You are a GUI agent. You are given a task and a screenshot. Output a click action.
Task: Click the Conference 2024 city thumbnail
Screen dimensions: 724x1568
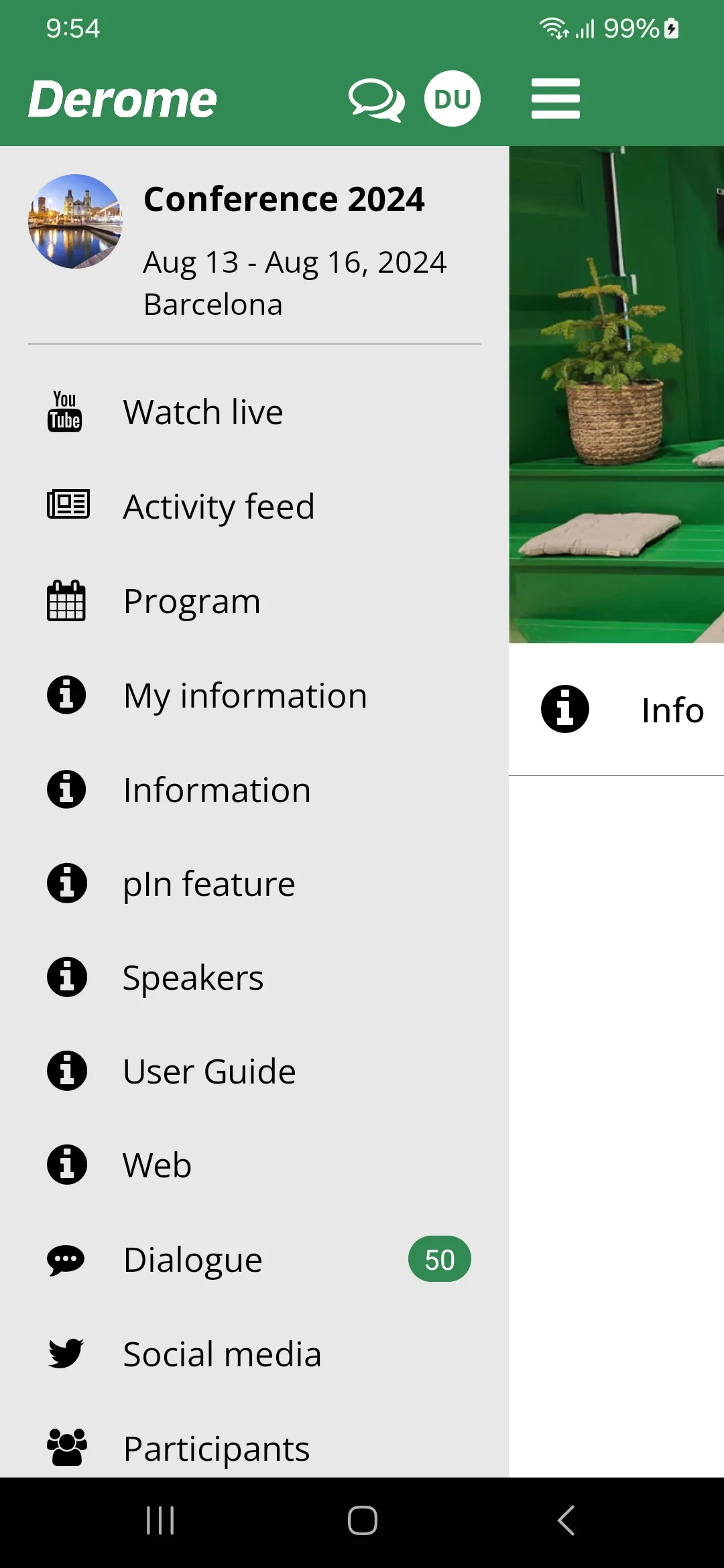pos(75,221)
